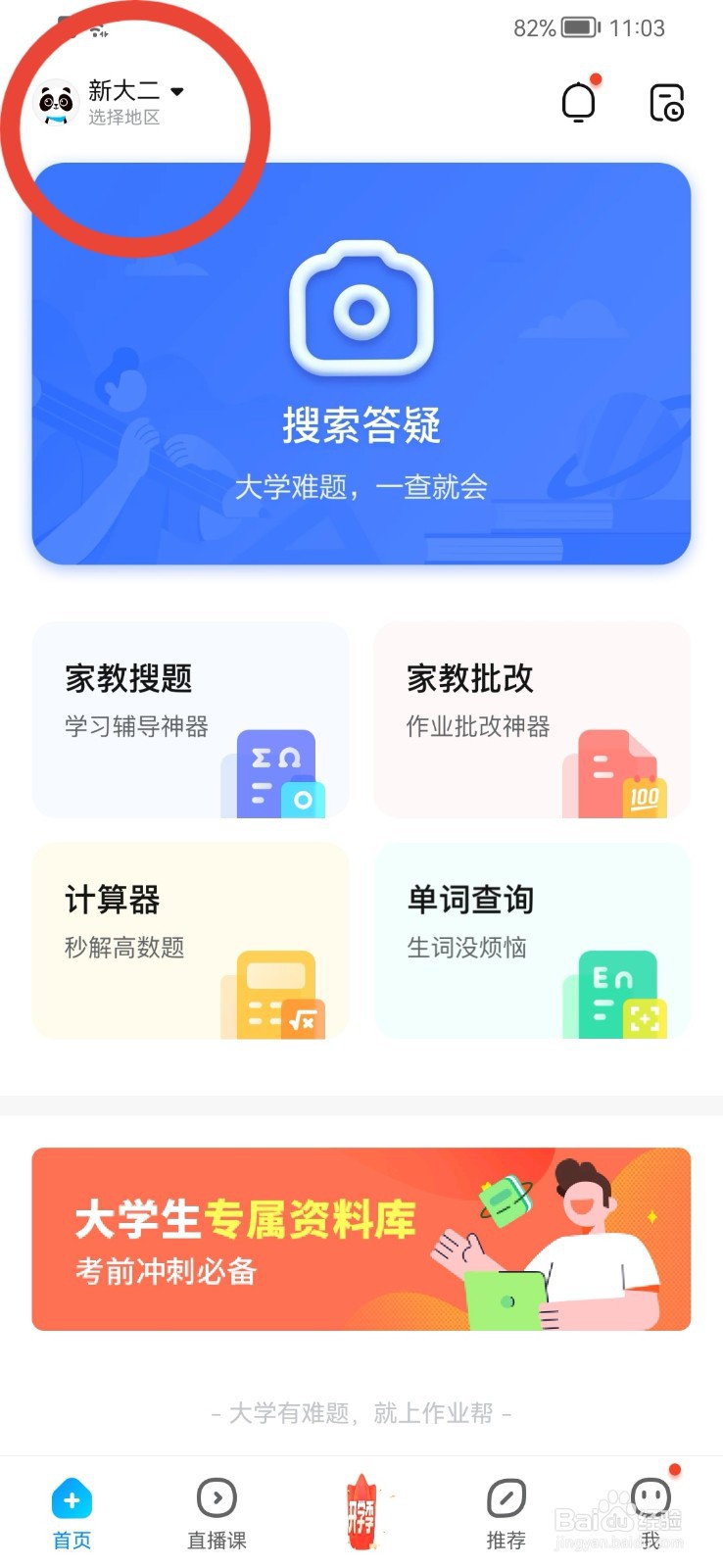
Task: Tap the battery indicator in the status bar
Action: 577,27
